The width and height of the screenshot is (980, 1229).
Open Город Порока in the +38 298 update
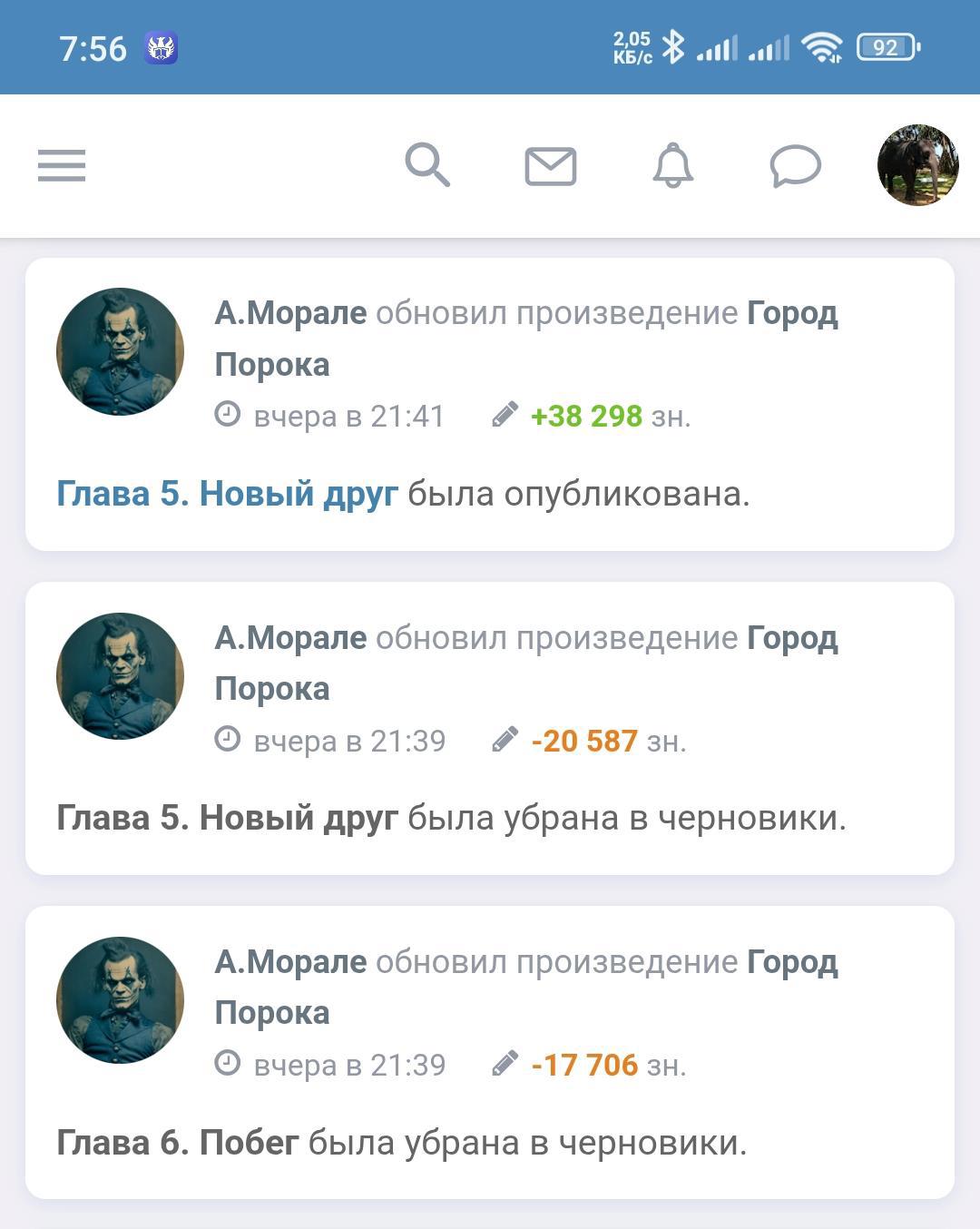tap(791, 313)
